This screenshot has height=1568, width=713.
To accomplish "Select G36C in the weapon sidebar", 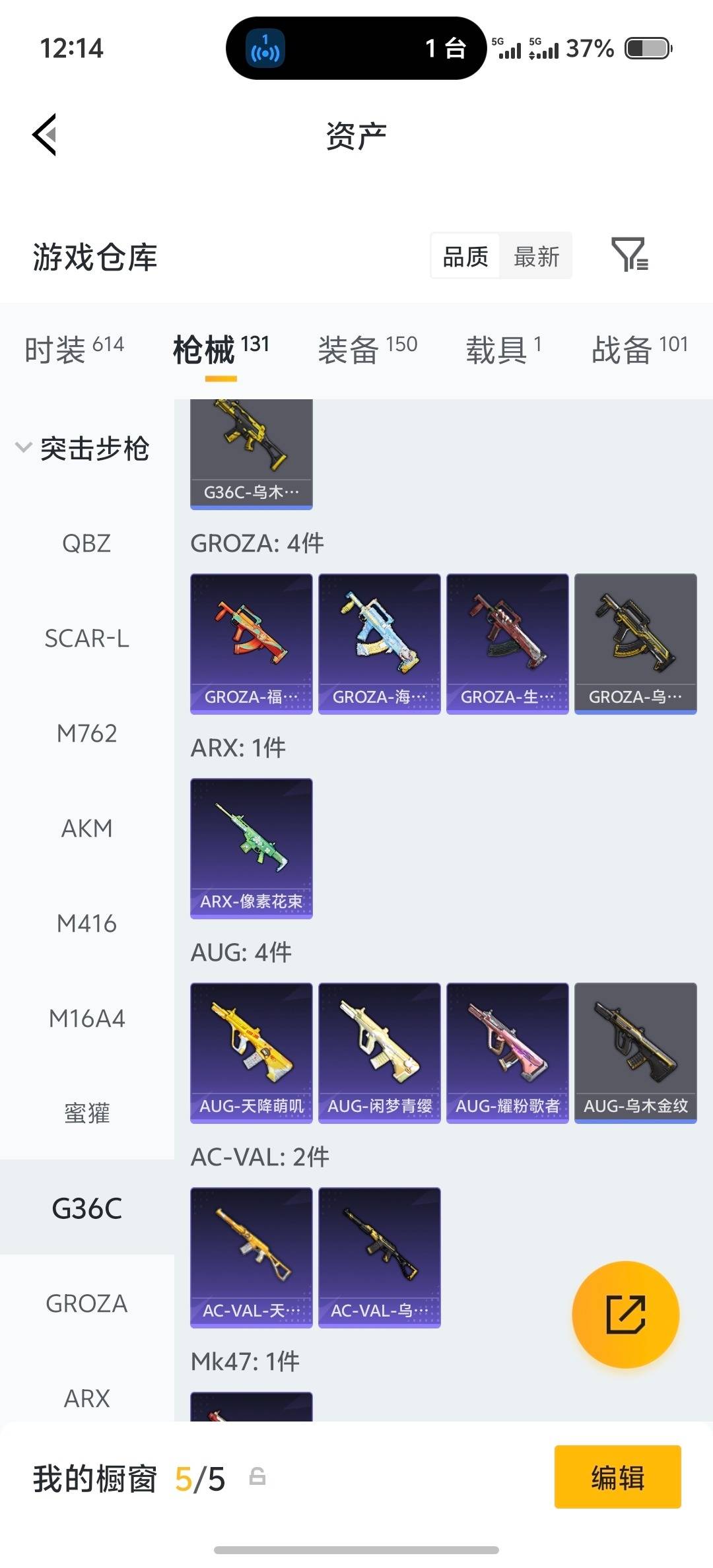I will [86, 1210].
